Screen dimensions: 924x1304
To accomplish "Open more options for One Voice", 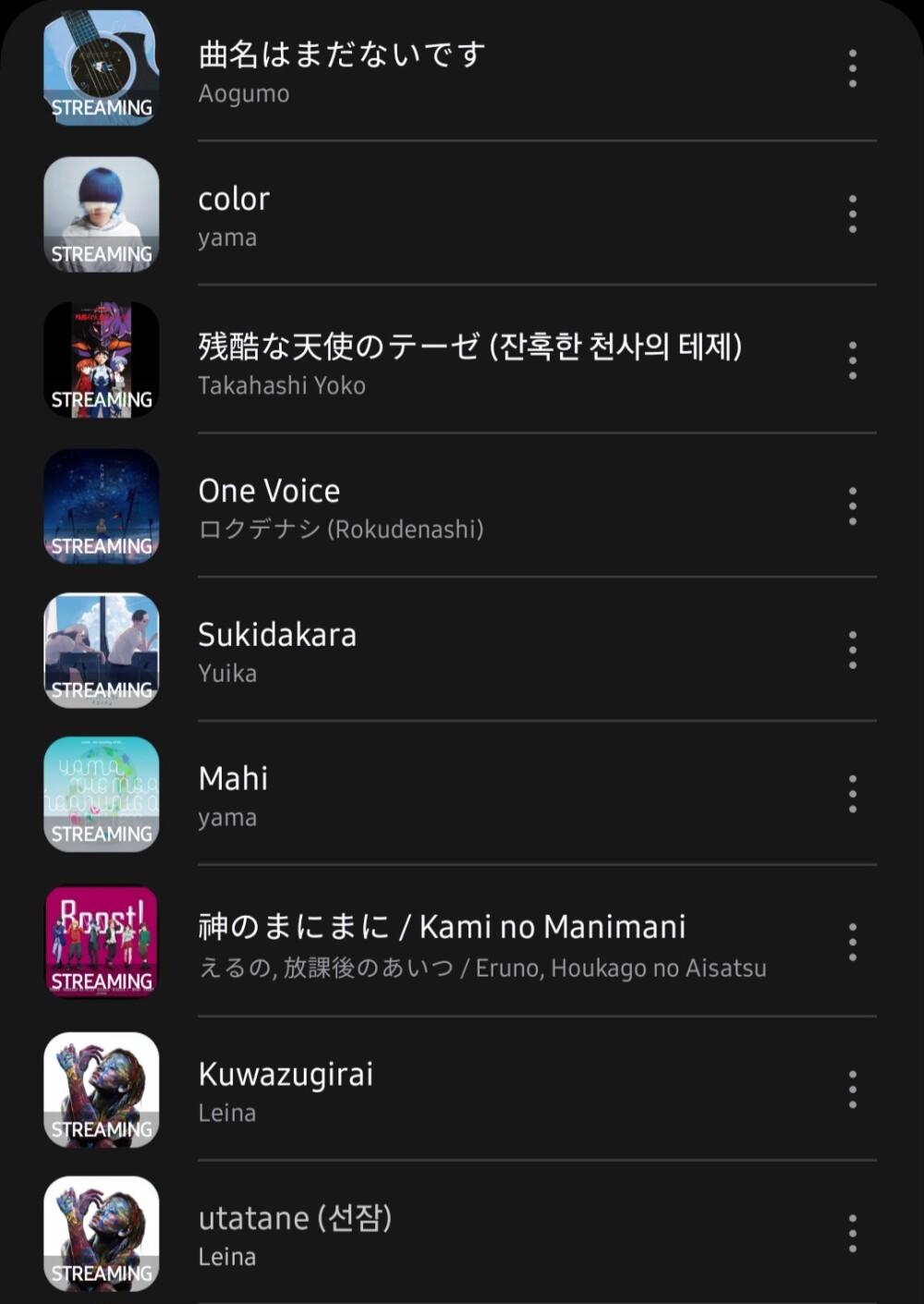I will coord(852,506).
